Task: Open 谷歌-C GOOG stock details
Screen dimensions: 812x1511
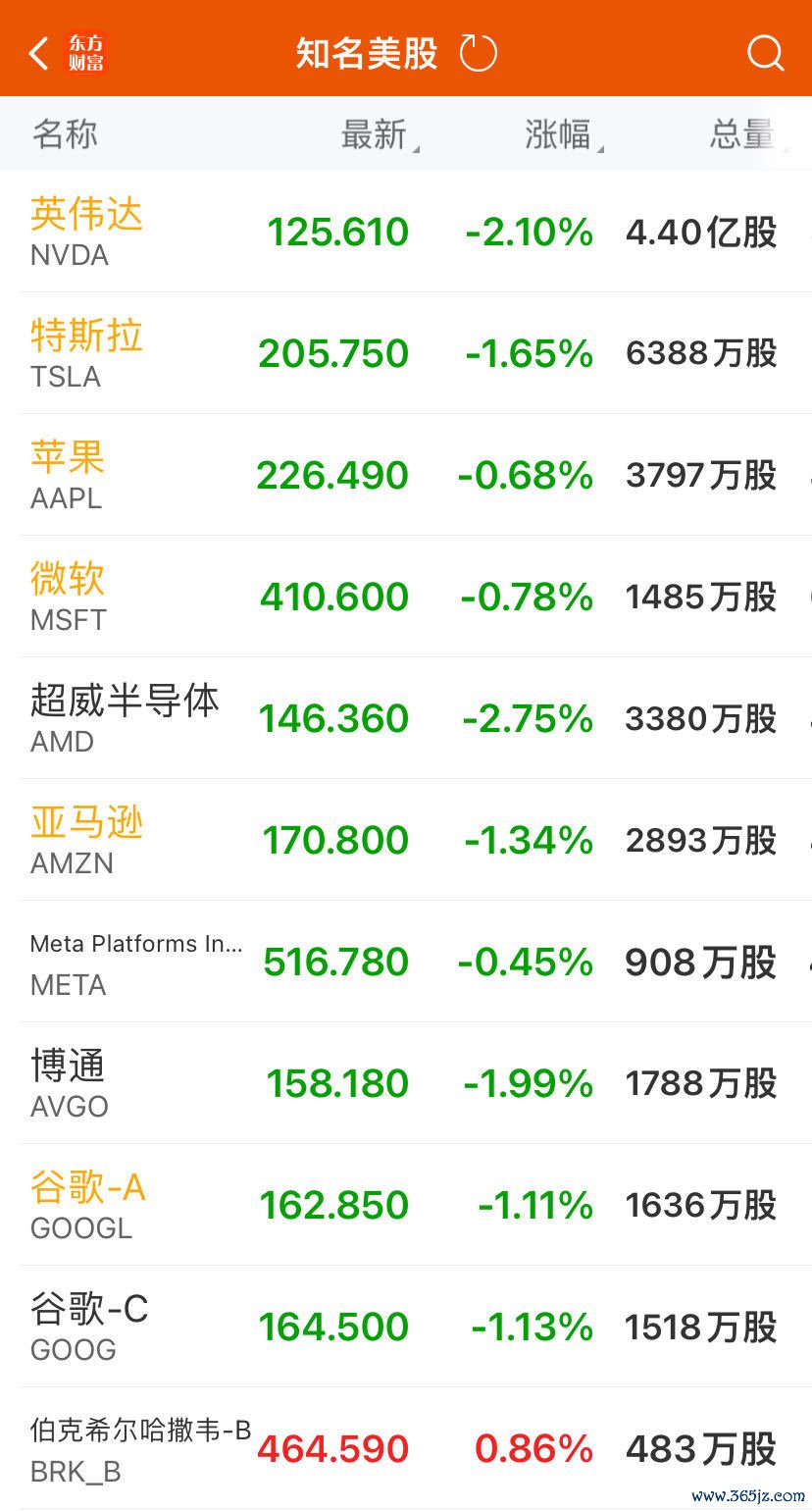Action: coord(406,1327)
